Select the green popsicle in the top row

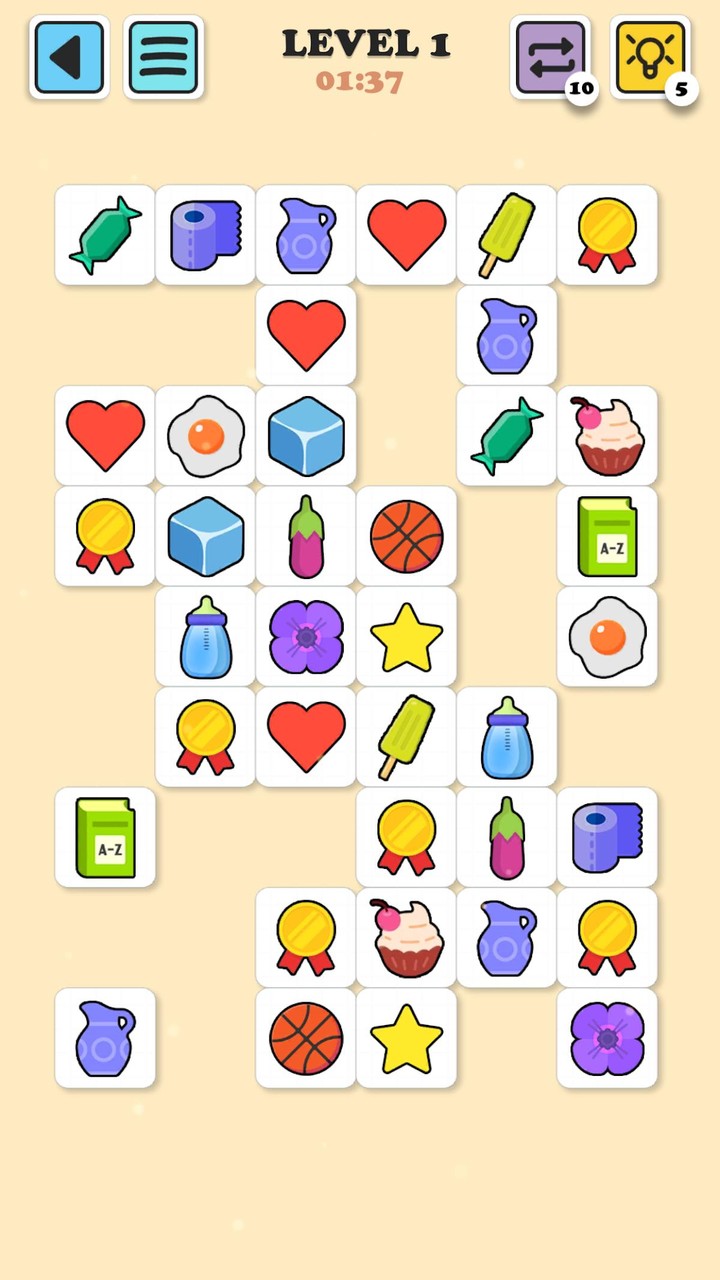pyautogui.click(x=506, y=235)
